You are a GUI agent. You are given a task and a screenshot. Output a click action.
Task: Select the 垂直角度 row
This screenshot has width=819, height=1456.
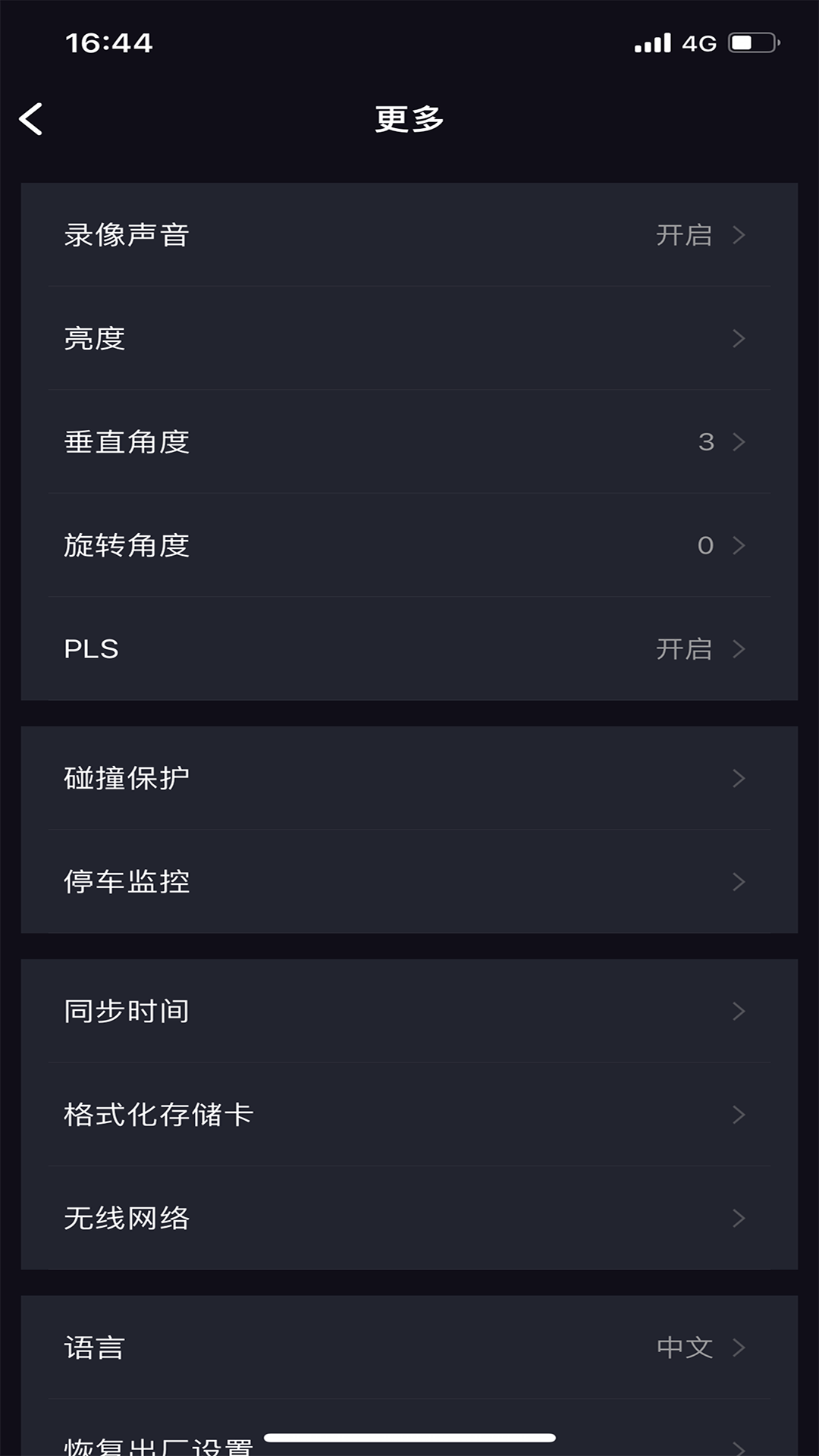pyautogui.click(x=409, y=441)
